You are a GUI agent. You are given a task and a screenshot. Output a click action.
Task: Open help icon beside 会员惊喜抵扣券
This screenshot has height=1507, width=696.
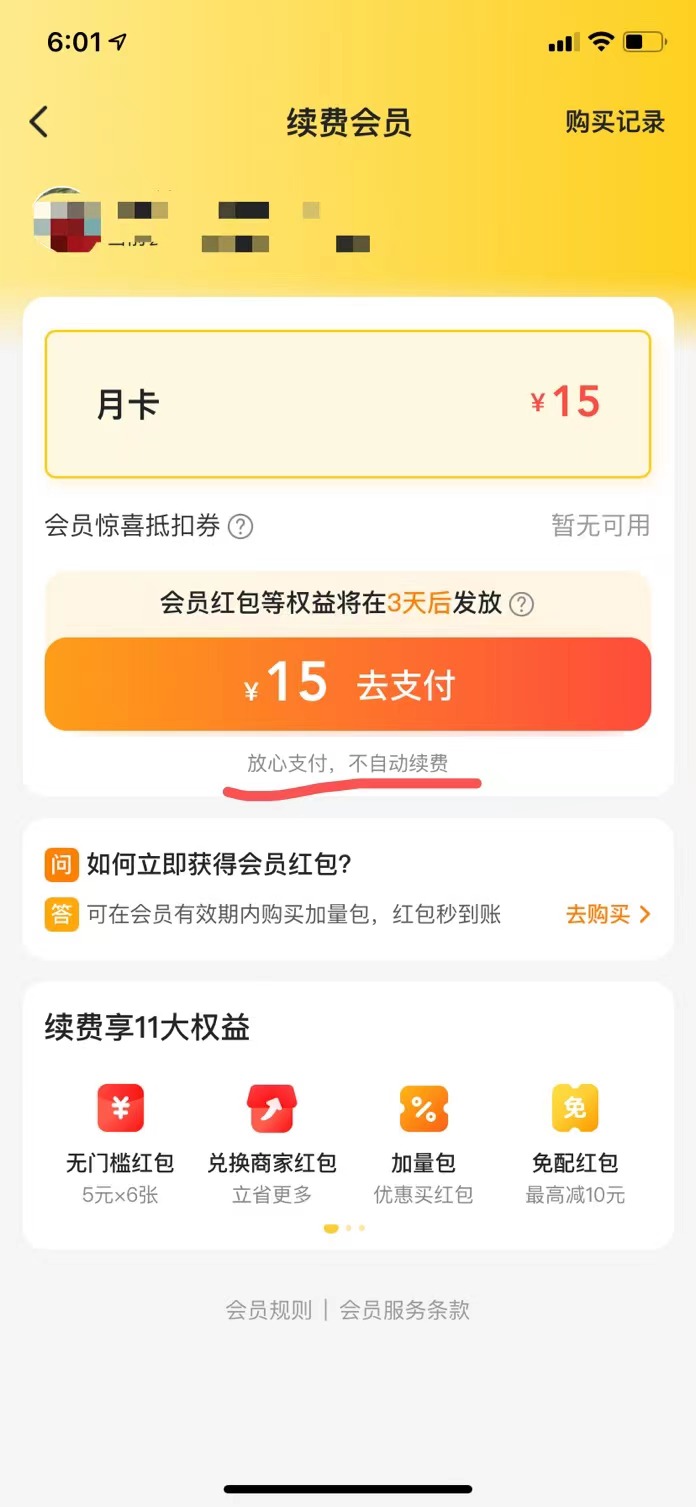point(241,526)
